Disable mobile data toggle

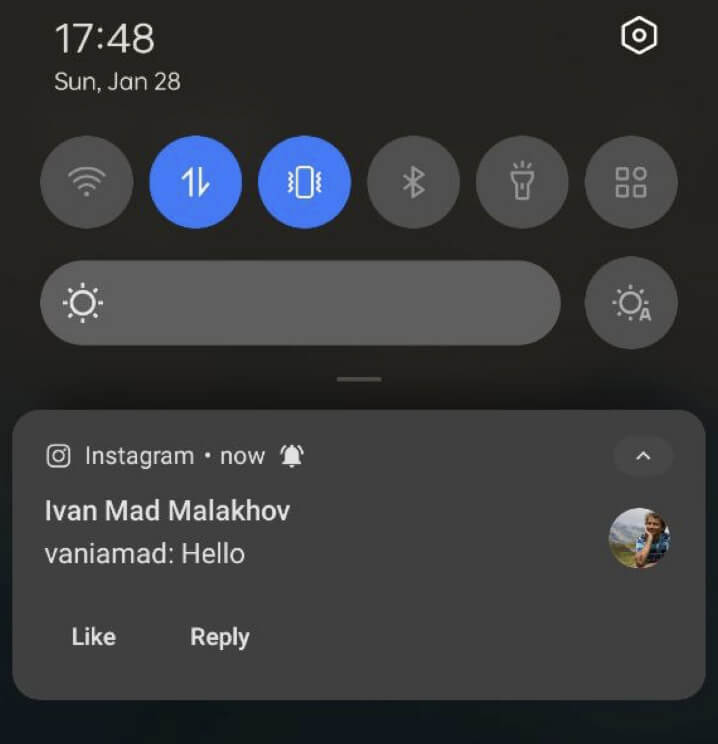195,183
